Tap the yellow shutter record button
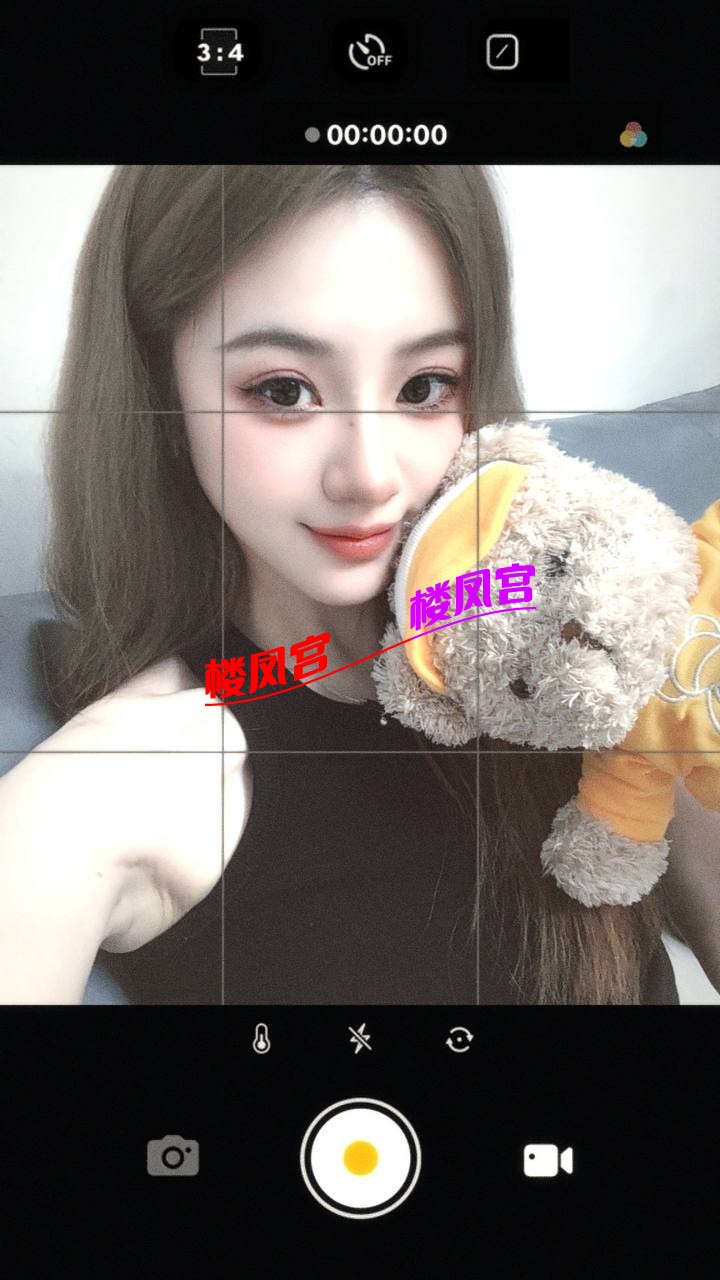This screenshot has height=1280, width=720. pyautogui.click(x=360, y=1158)
